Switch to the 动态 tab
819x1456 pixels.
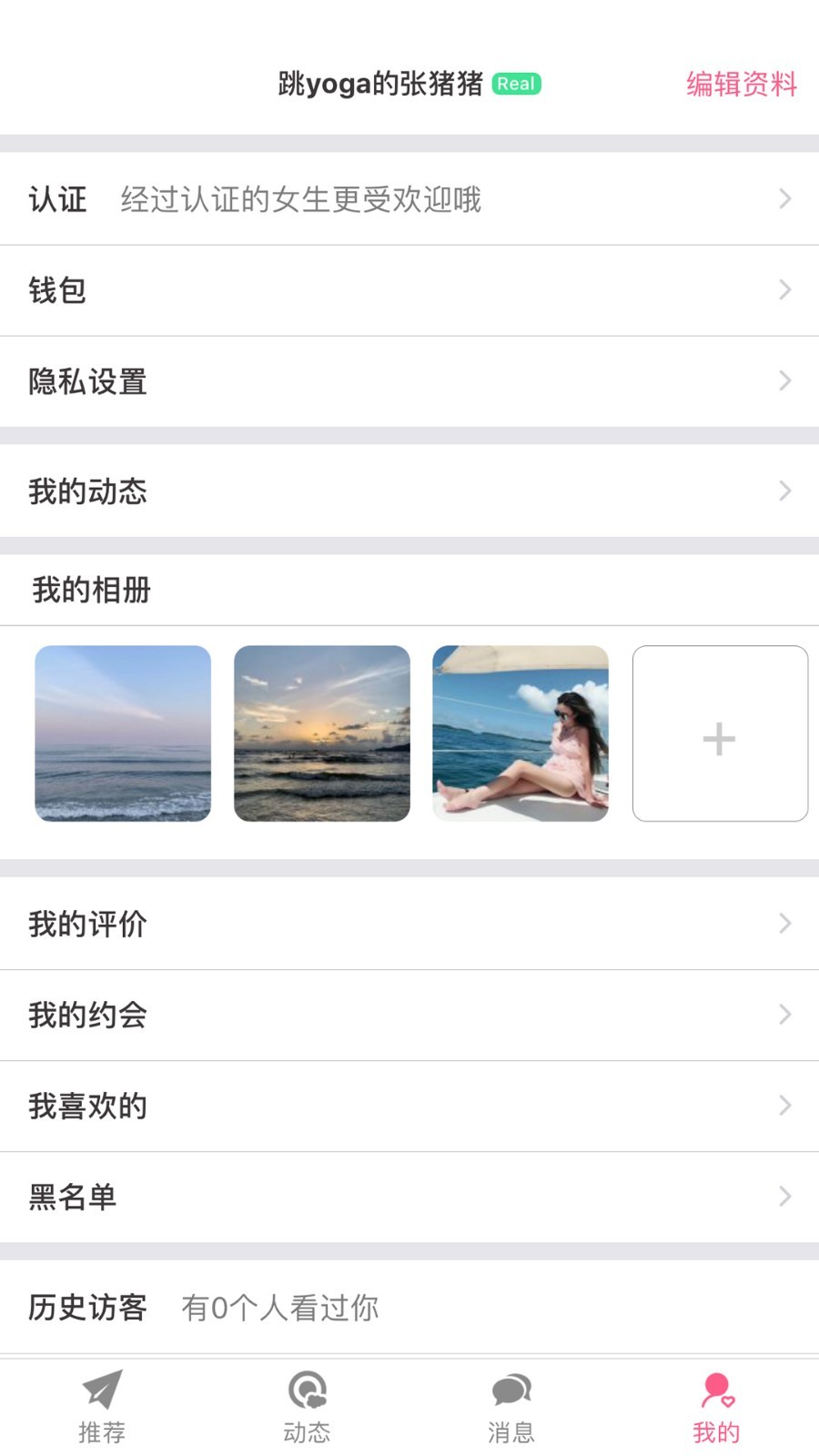click(x=307, y=1407)
